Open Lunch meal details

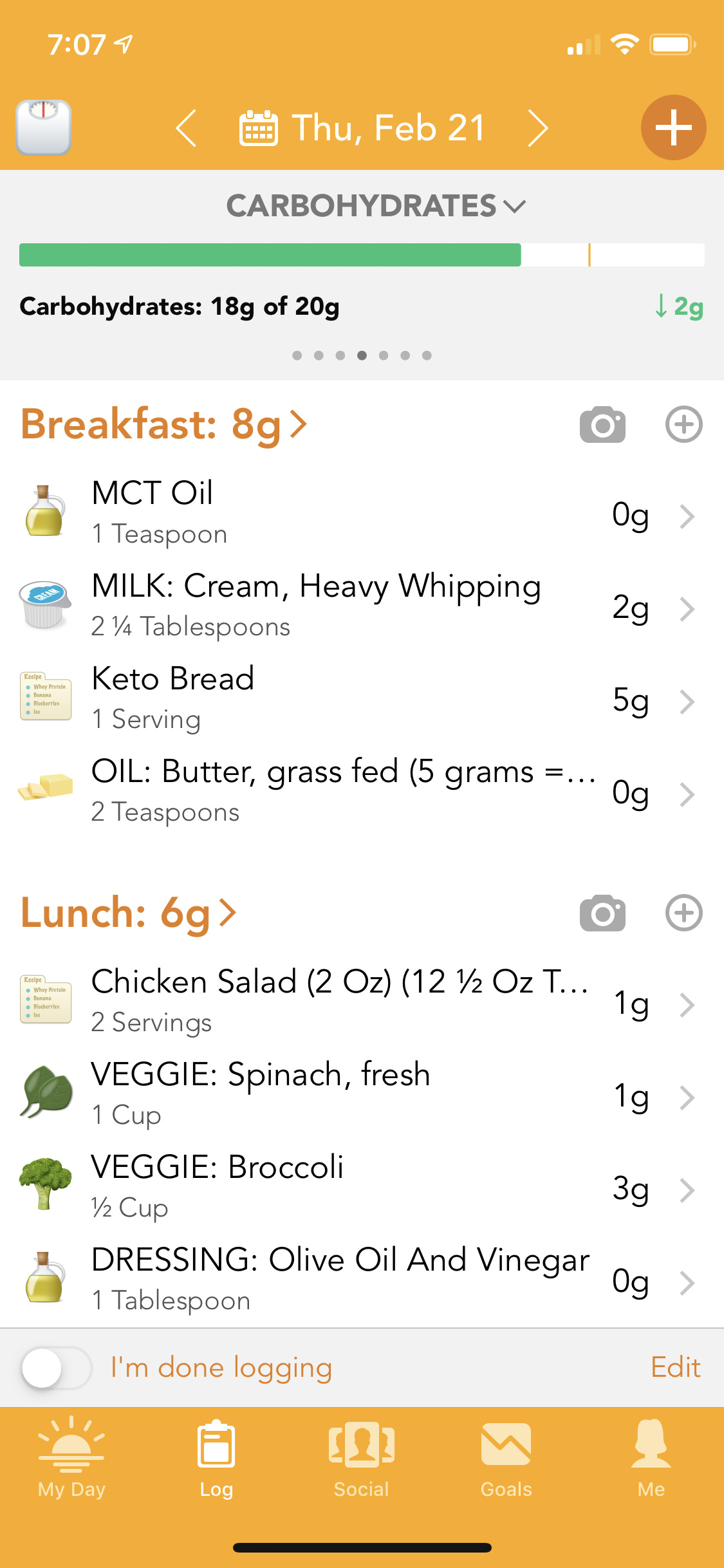129,913
